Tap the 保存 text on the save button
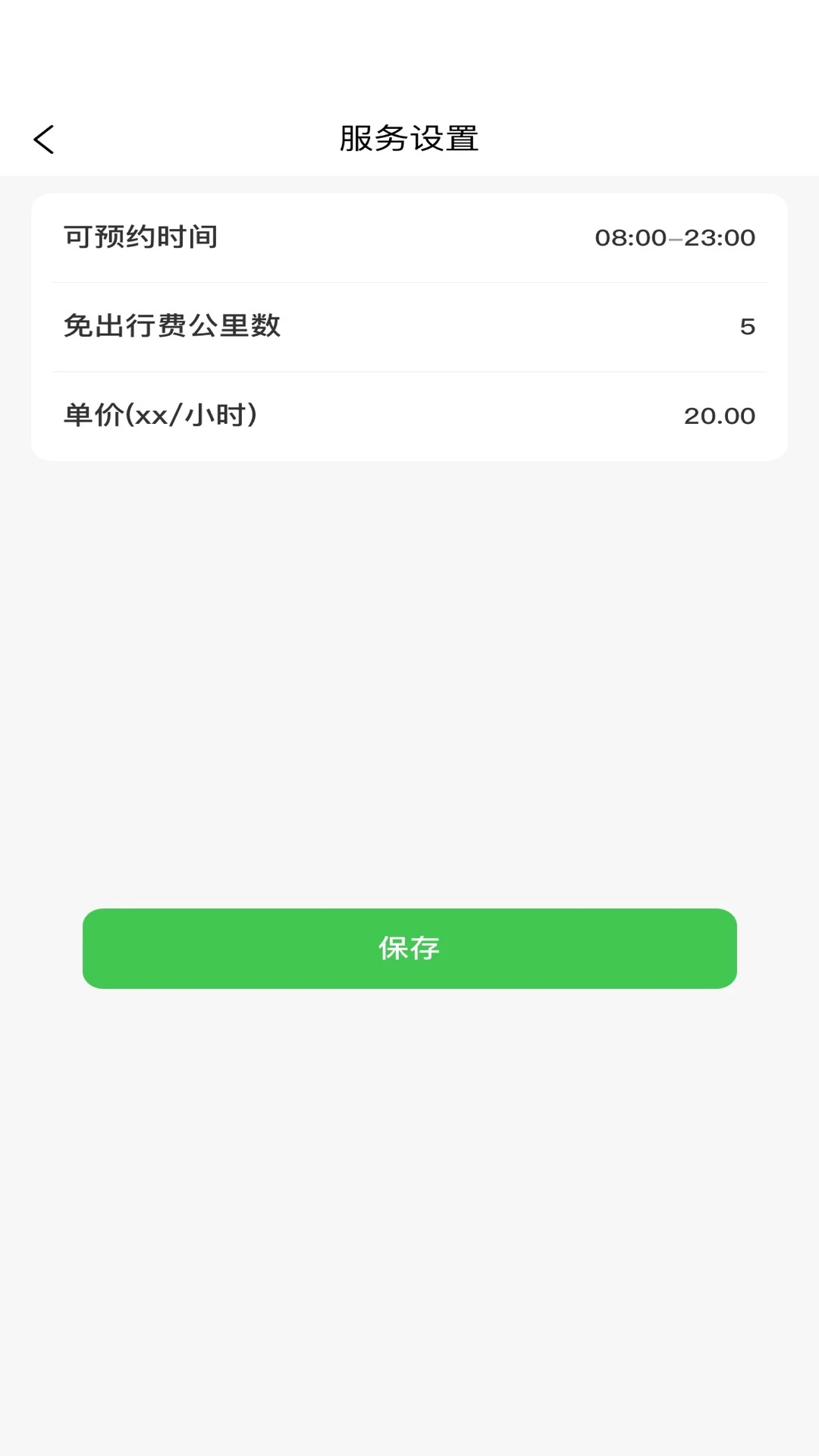Screen dimensions: 819x1456 [x=409, y=948]
